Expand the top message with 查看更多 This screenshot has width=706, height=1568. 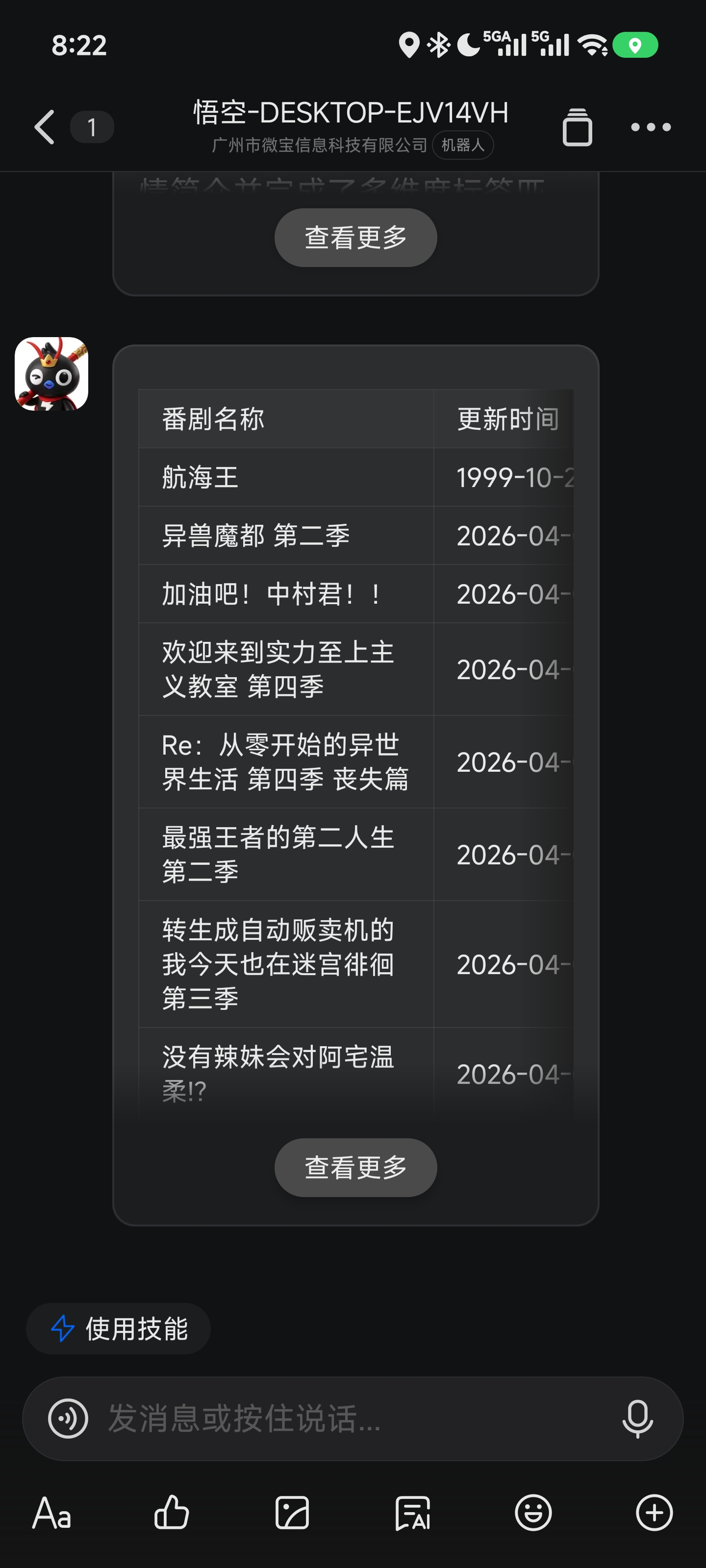[355, 237]
